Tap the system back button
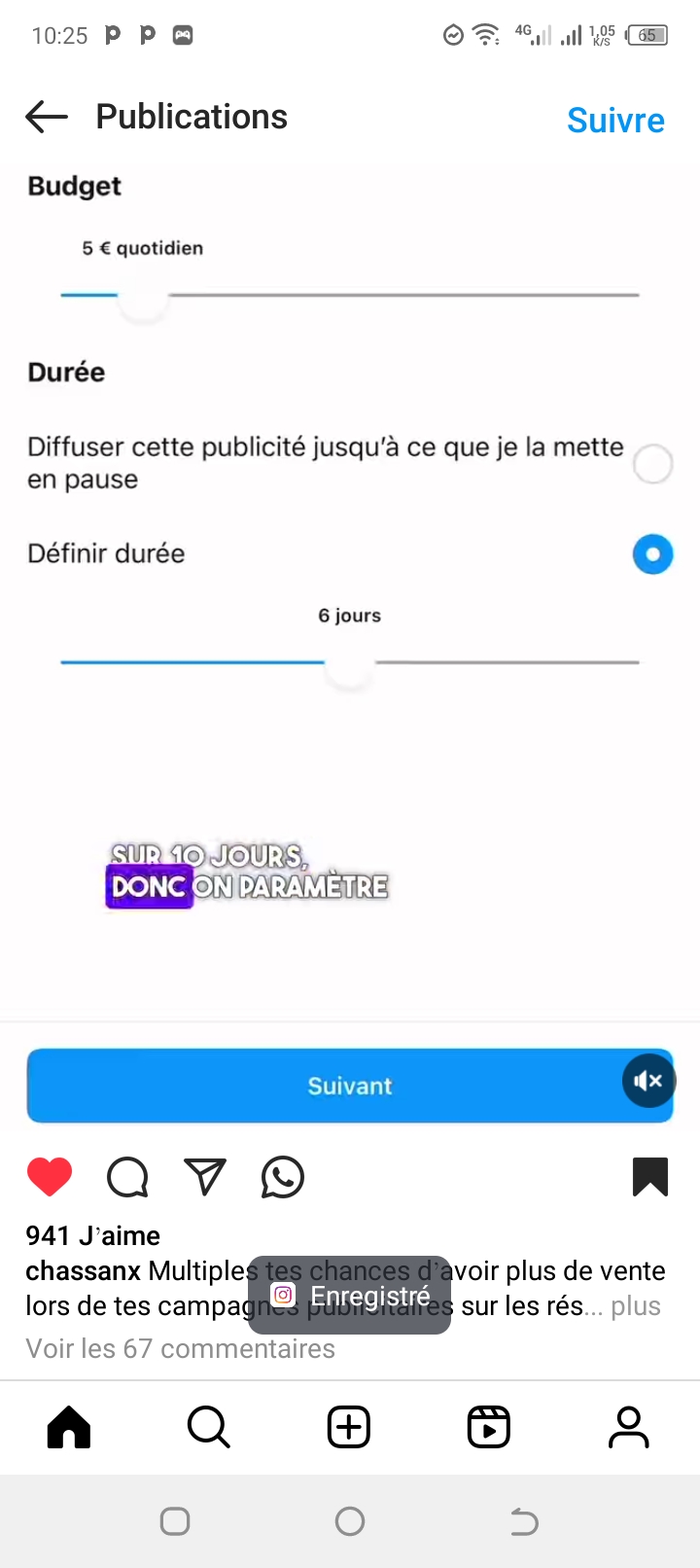The image size is (700, 1568). (524, 1521)
